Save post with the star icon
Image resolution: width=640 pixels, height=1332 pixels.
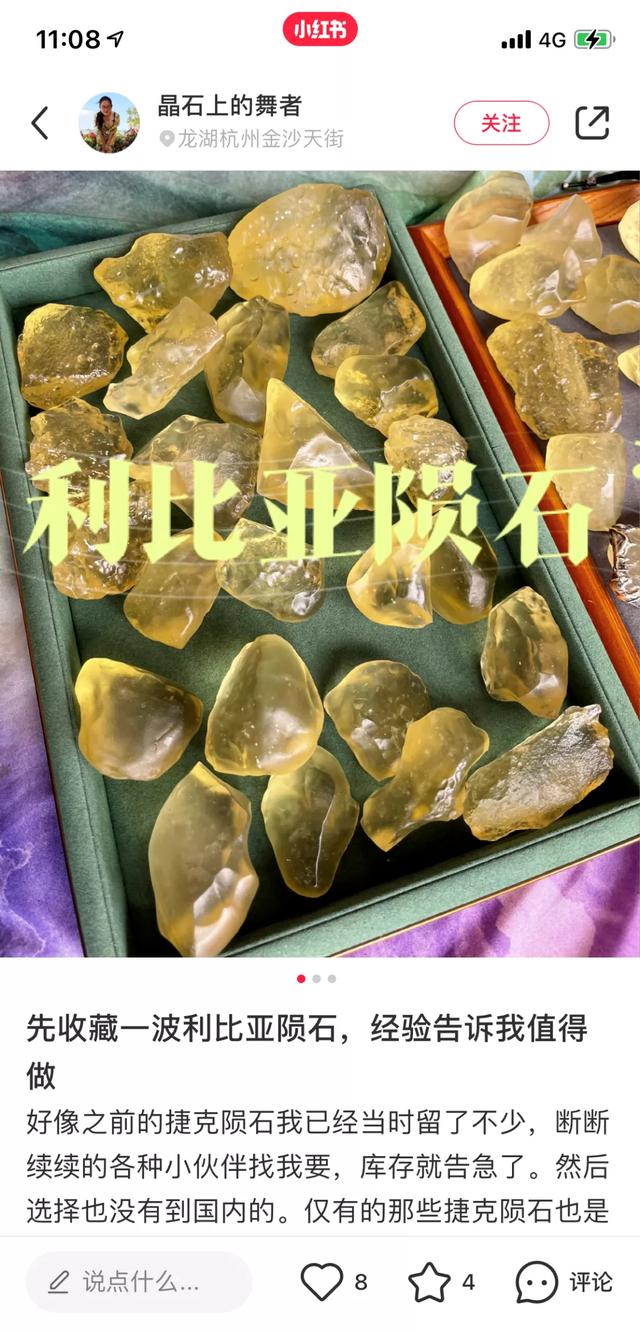click(x=429, y=1281)
